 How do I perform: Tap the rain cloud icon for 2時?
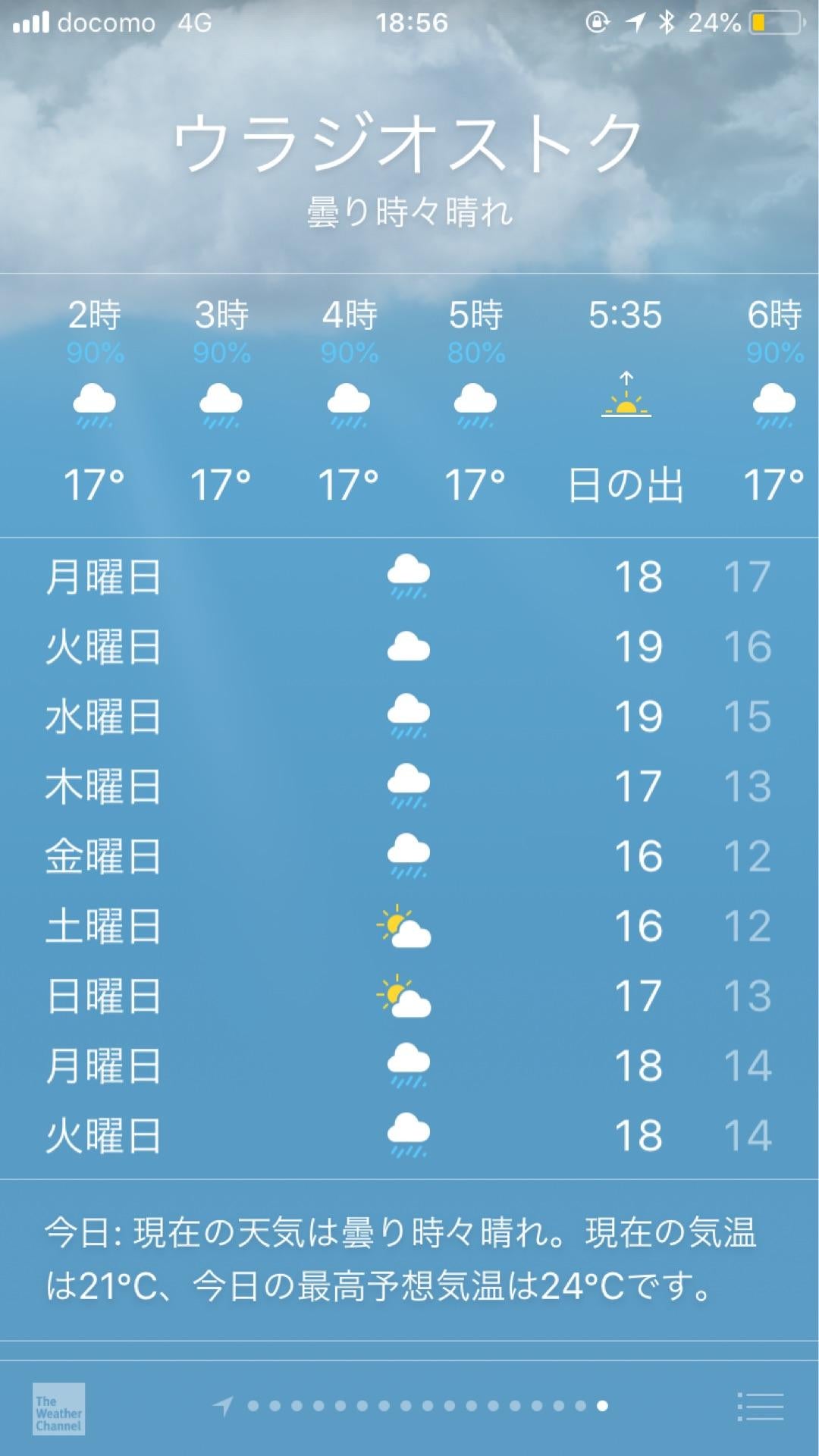coord(93,406)
